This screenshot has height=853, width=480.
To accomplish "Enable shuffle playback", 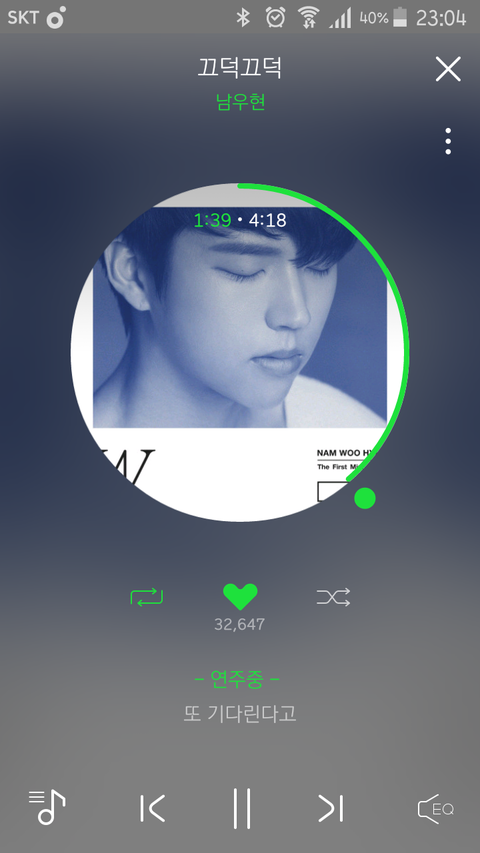I will [333, 597].
